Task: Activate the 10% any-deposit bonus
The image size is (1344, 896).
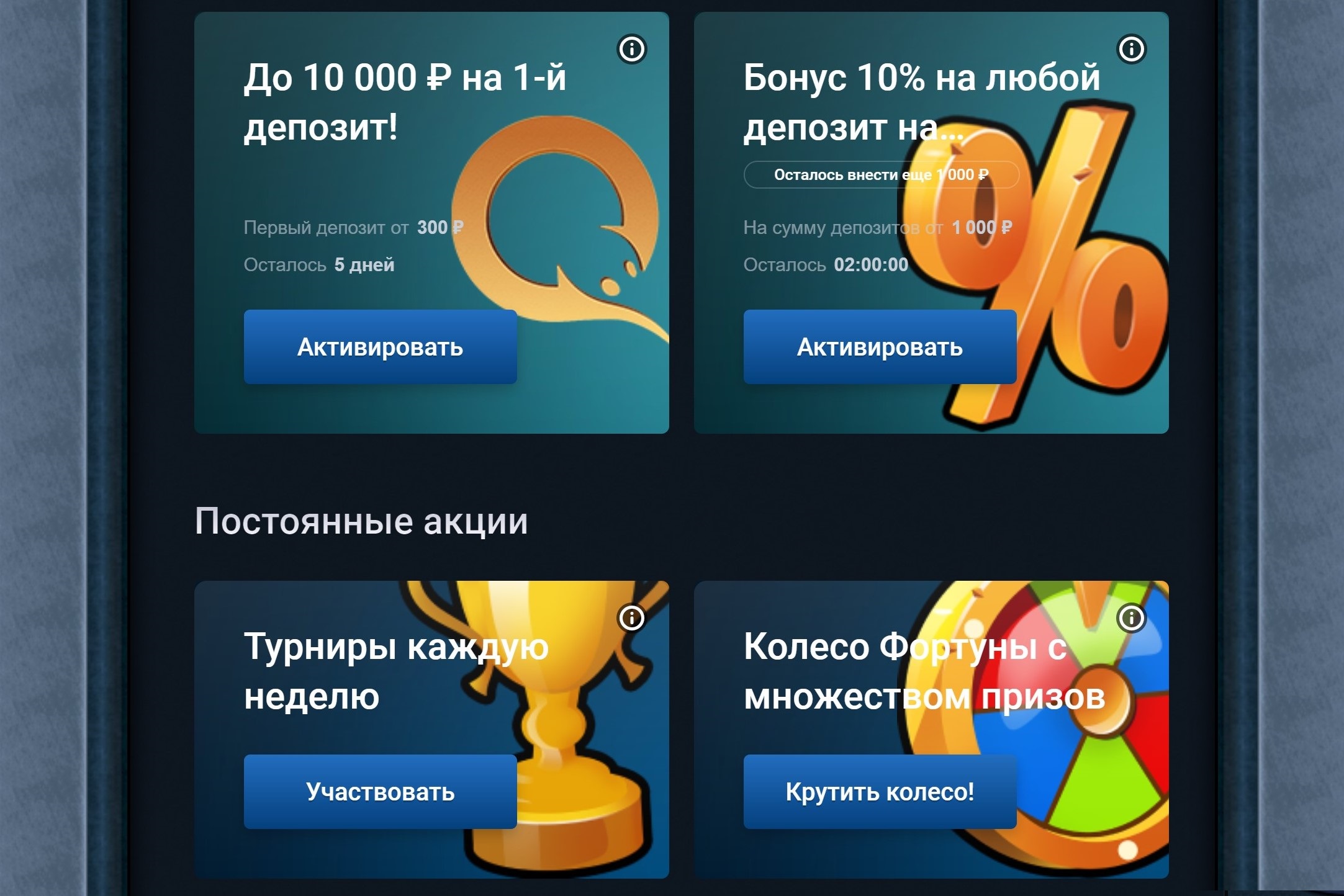Action: [880, 347]
